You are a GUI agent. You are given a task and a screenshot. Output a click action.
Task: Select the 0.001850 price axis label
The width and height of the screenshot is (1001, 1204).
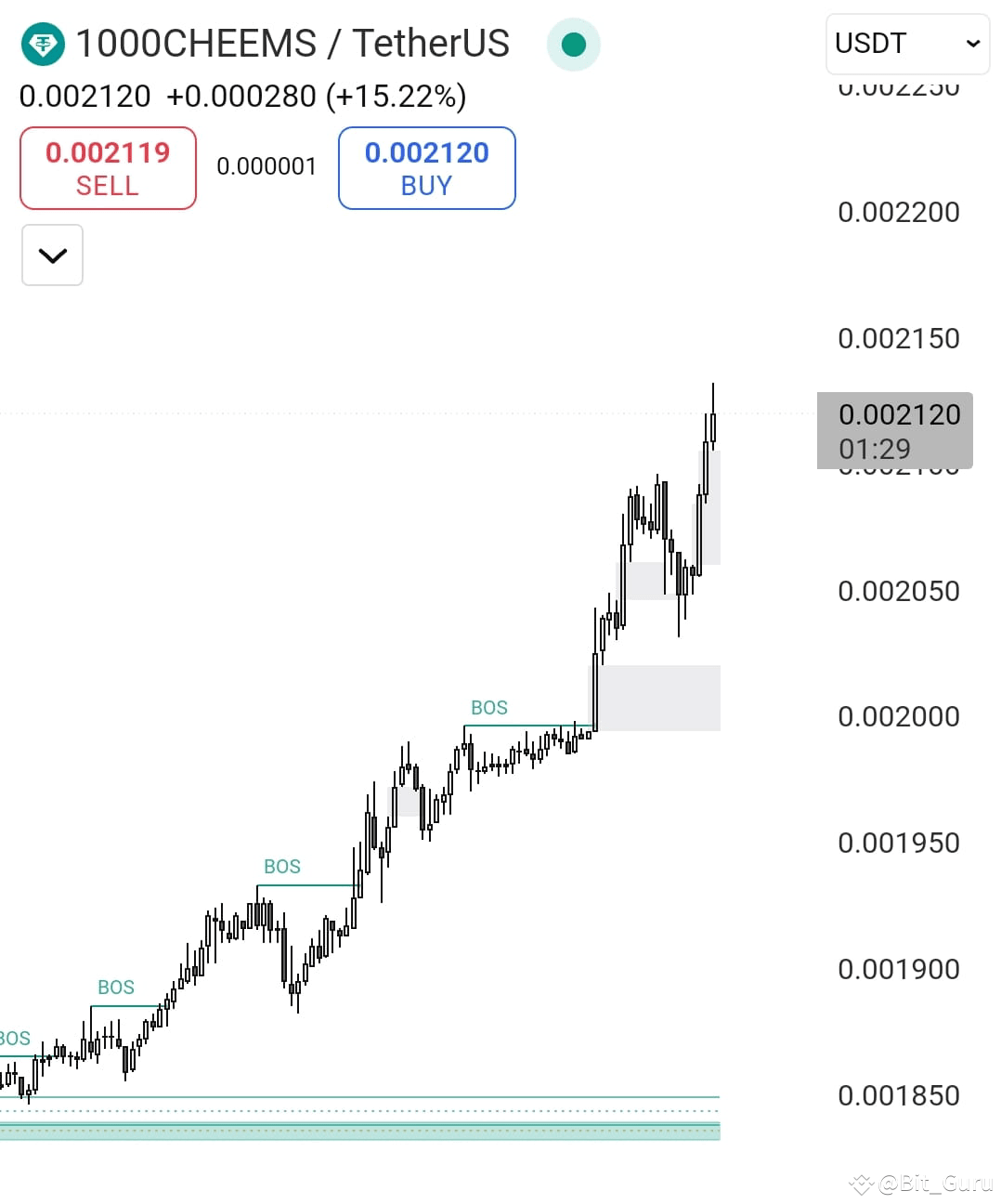(x=898, y=1095)
